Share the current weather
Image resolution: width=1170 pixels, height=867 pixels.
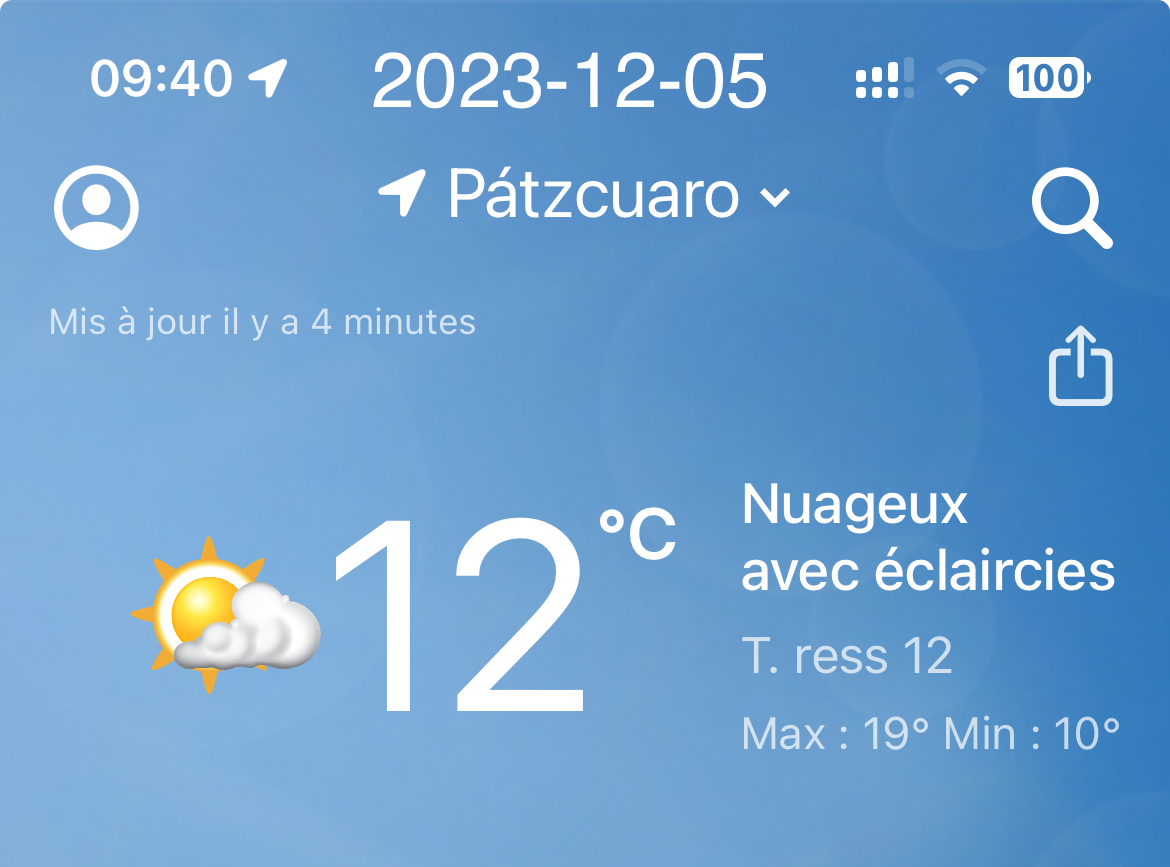point(1080,366)
